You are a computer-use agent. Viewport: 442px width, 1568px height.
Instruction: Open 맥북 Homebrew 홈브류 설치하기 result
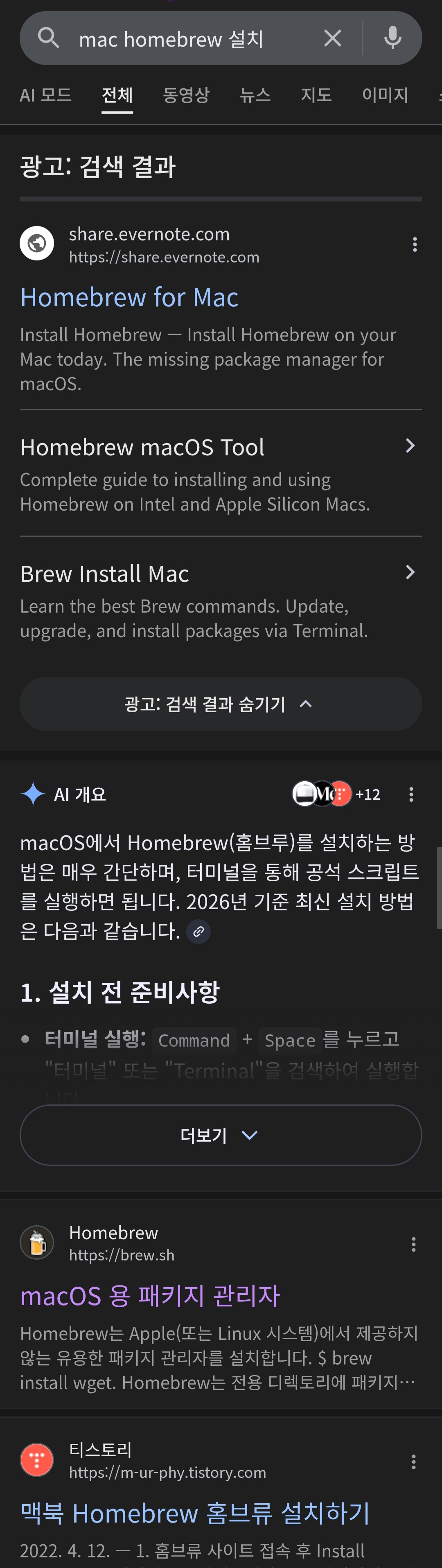pyautogui.click(x=194, y=1513)
